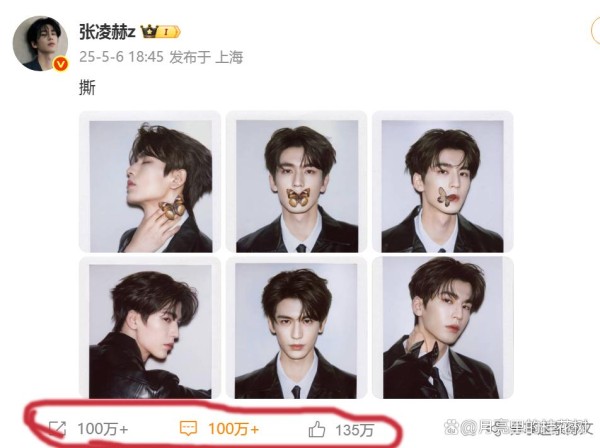Open the side-profile photo with the butterfly on the hand
Screen dimensions: 600x448
tap(150, 182)
